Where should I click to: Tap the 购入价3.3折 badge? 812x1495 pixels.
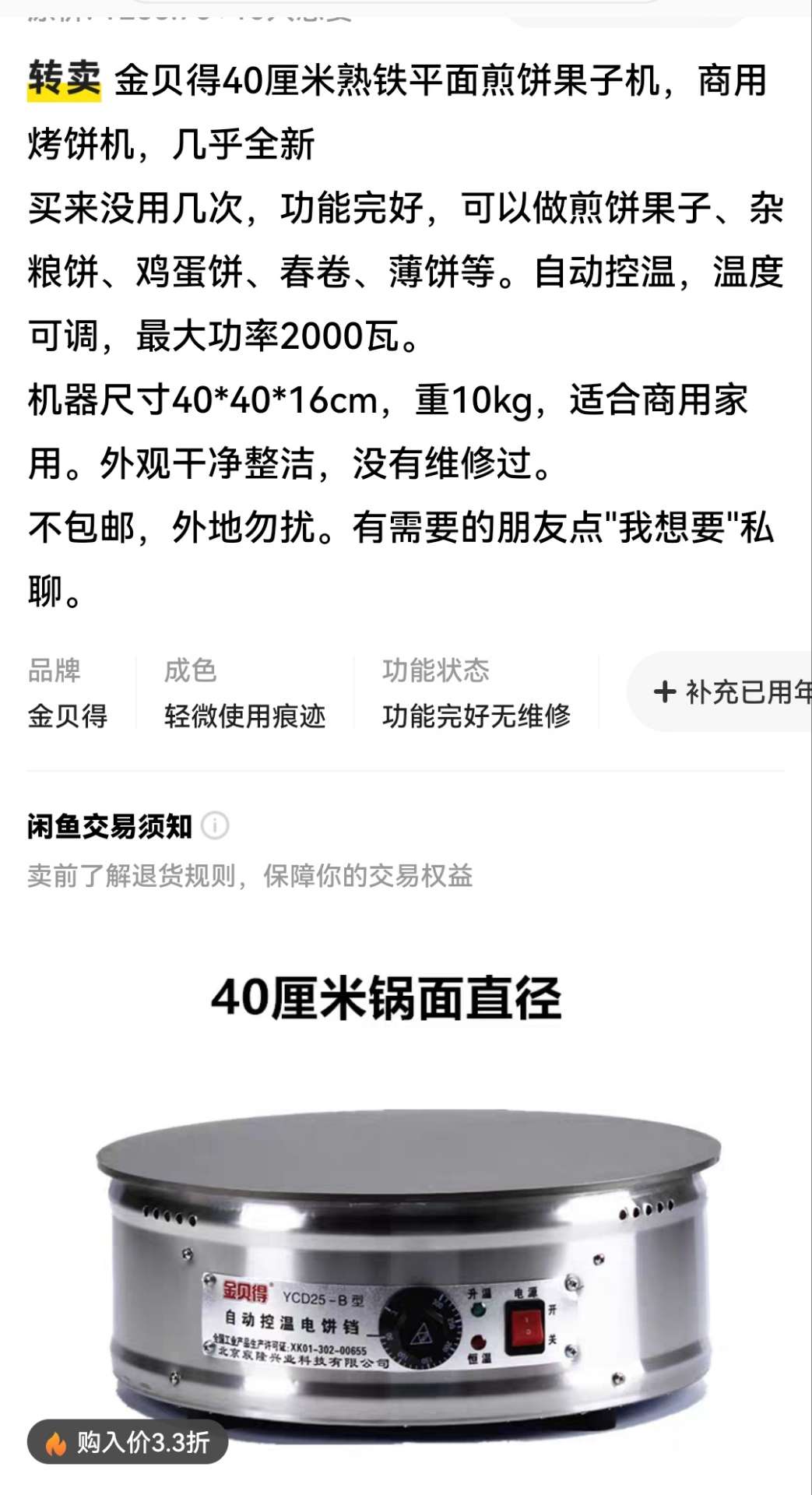tap(128, 1442)
